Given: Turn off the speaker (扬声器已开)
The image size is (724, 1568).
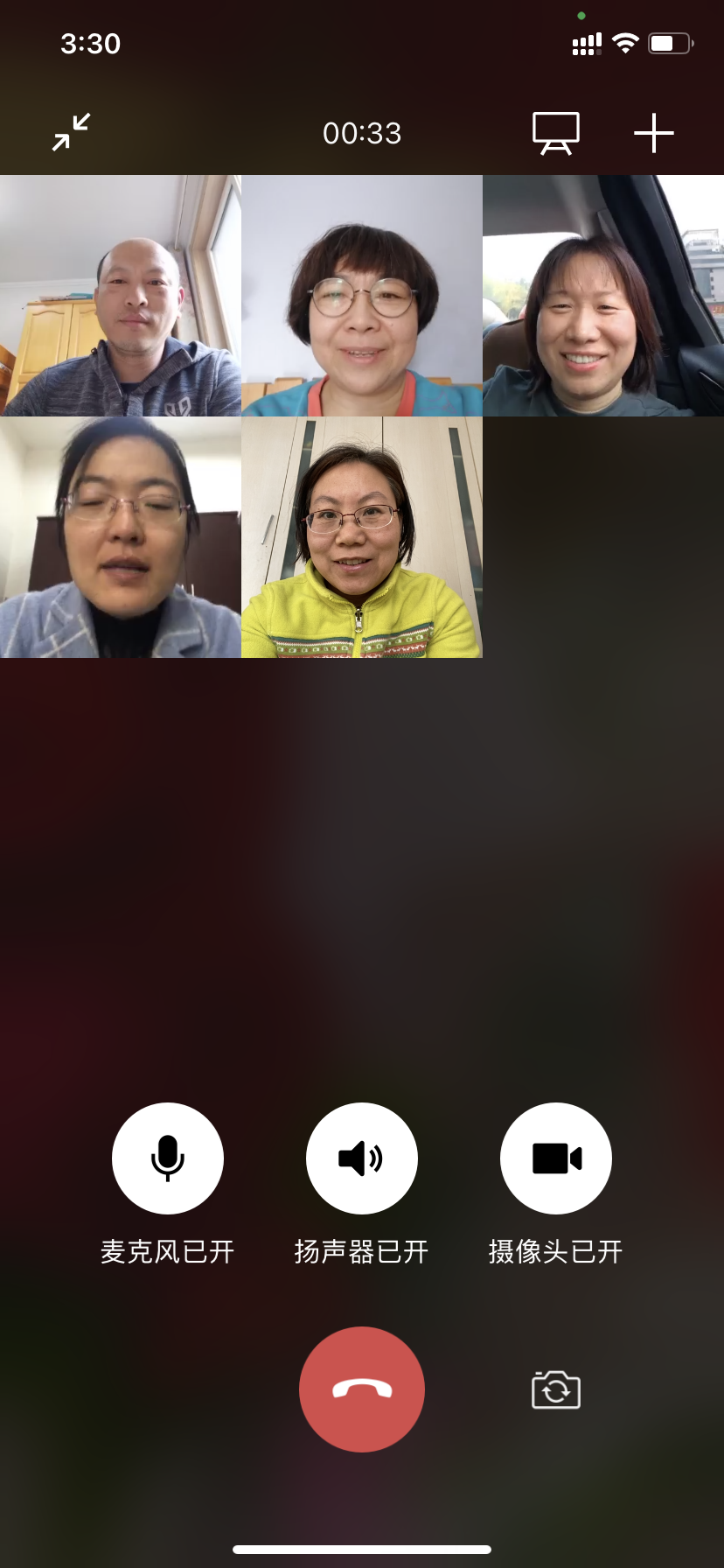Looking at the screenshot, I should coord(362,1158).
